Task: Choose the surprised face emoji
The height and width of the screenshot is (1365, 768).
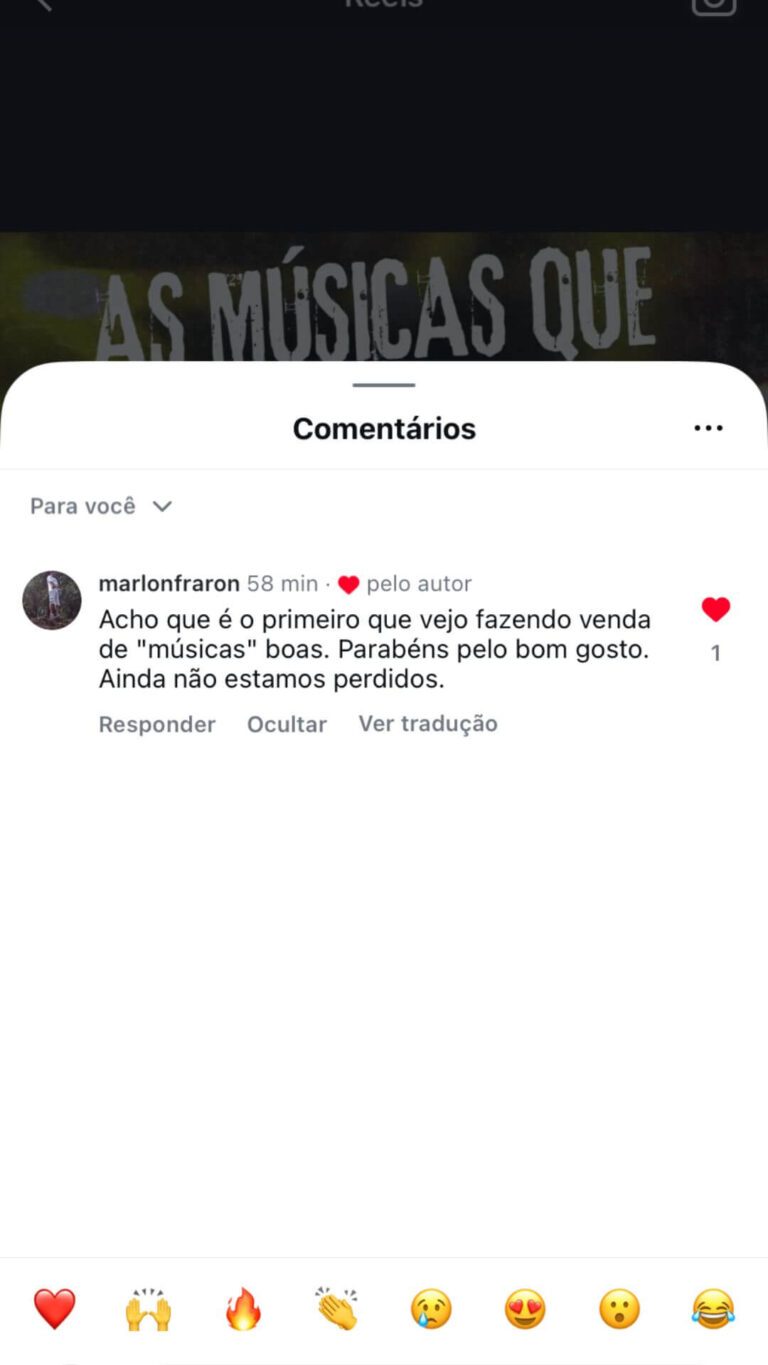Action: pos(619,1309)
